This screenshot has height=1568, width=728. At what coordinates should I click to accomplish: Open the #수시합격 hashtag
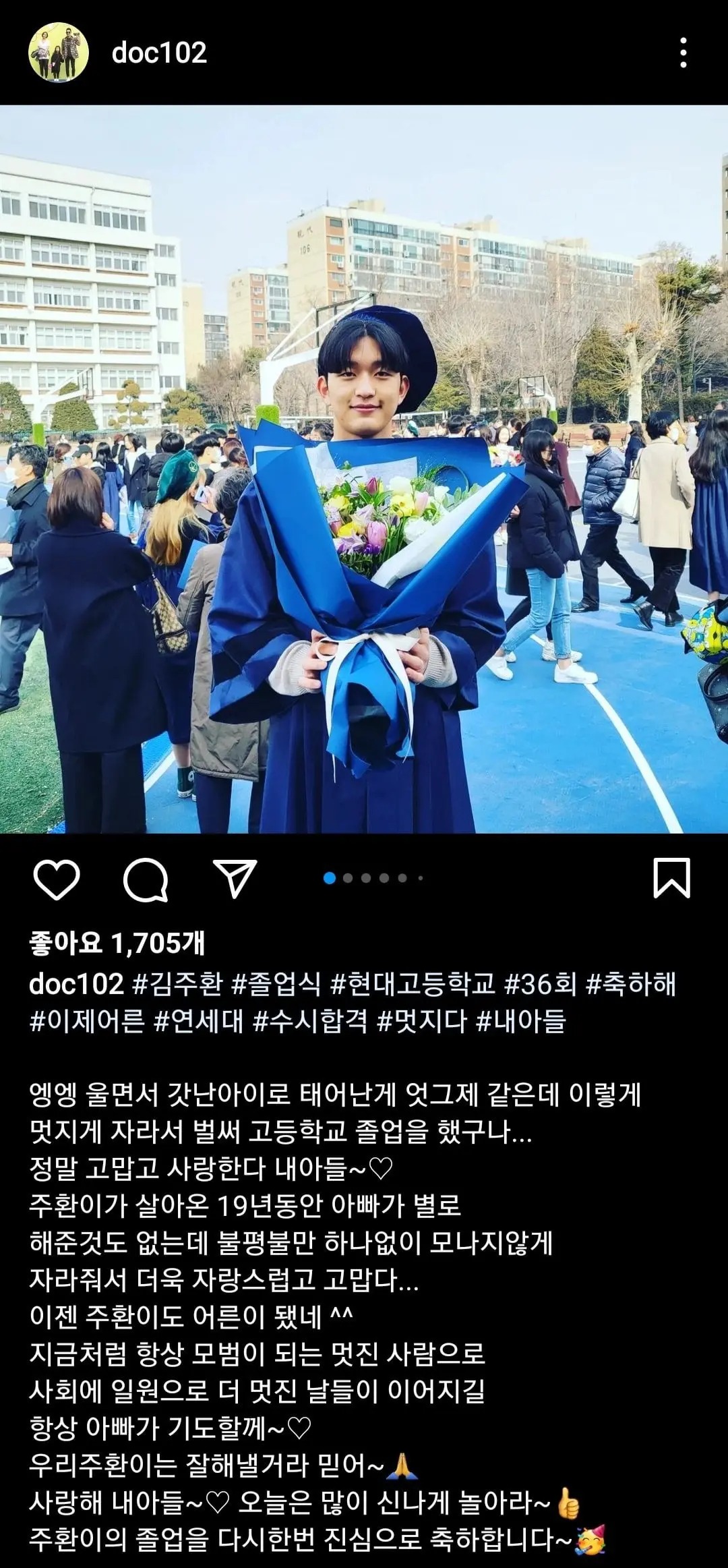pyautogui.click(x=310, y=1021)
